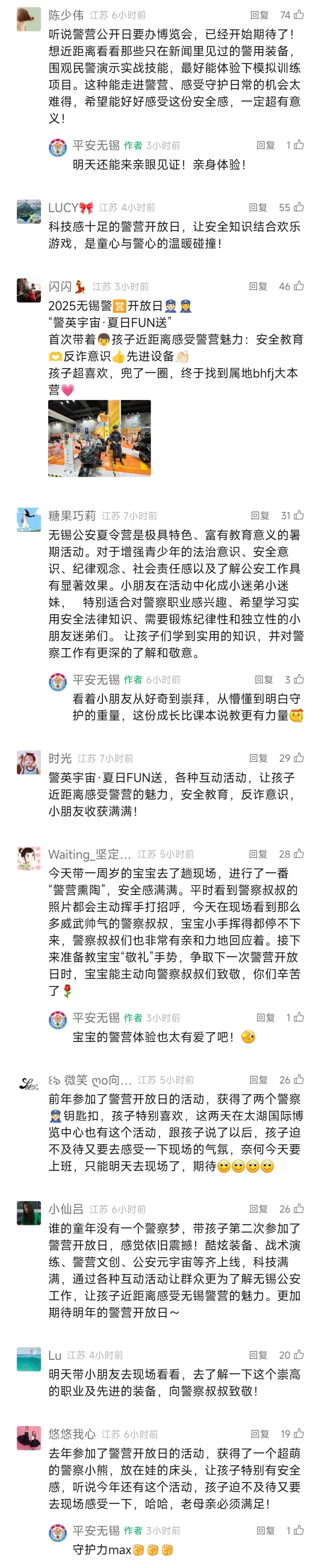Like 糖果巧莉's comment

pyautogui.click(x=298, y=515)
